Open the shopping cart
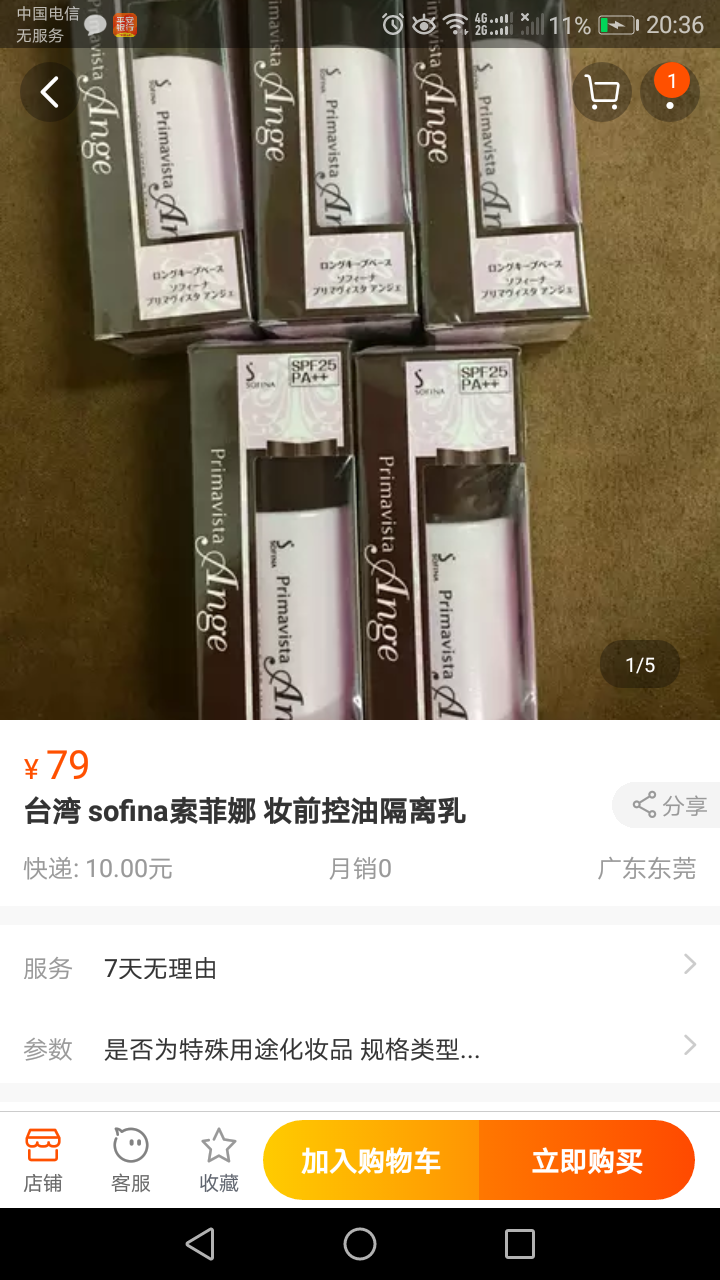This screenshot has height=1280, width=720. point(601,92)
